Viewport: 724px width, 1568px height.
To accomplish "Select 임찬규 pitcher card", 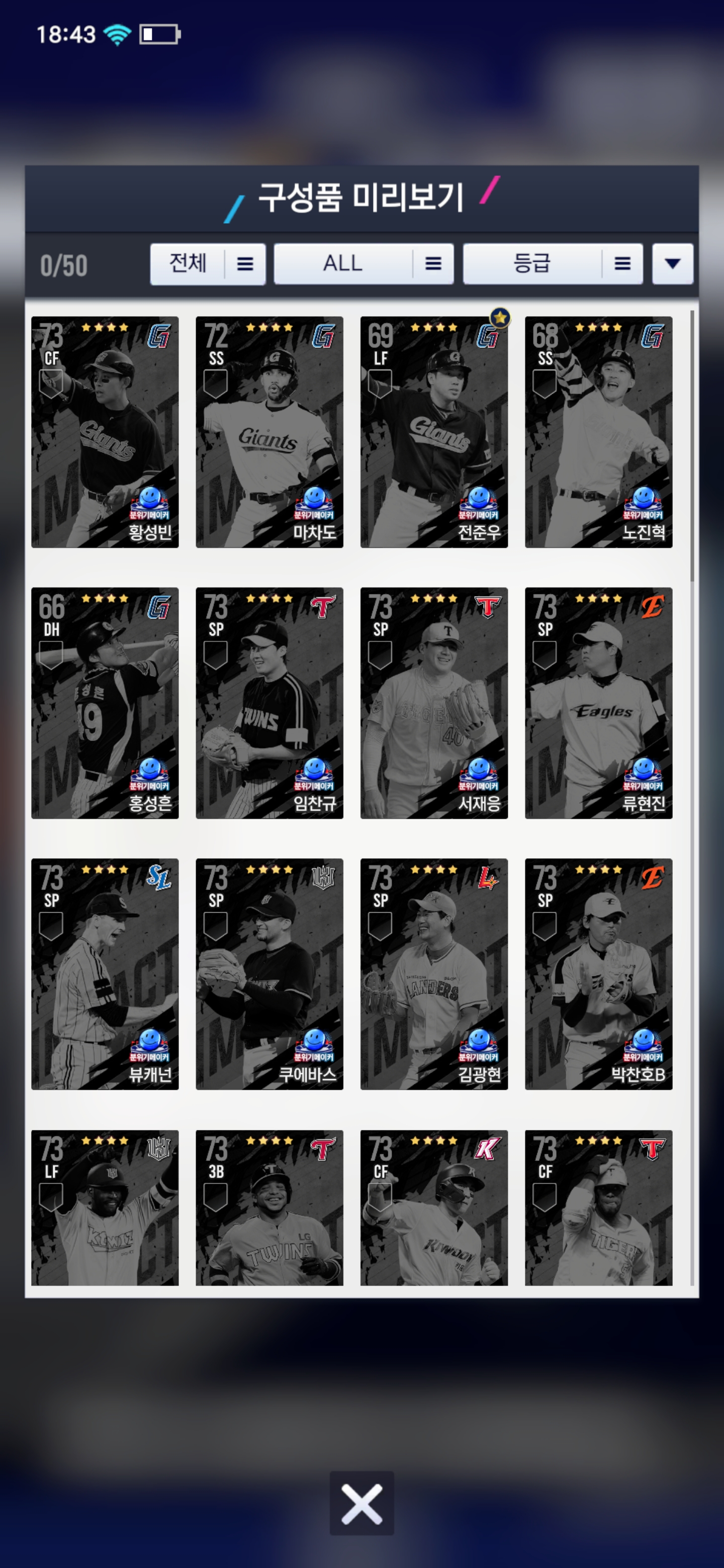I will tap(269, 703).
